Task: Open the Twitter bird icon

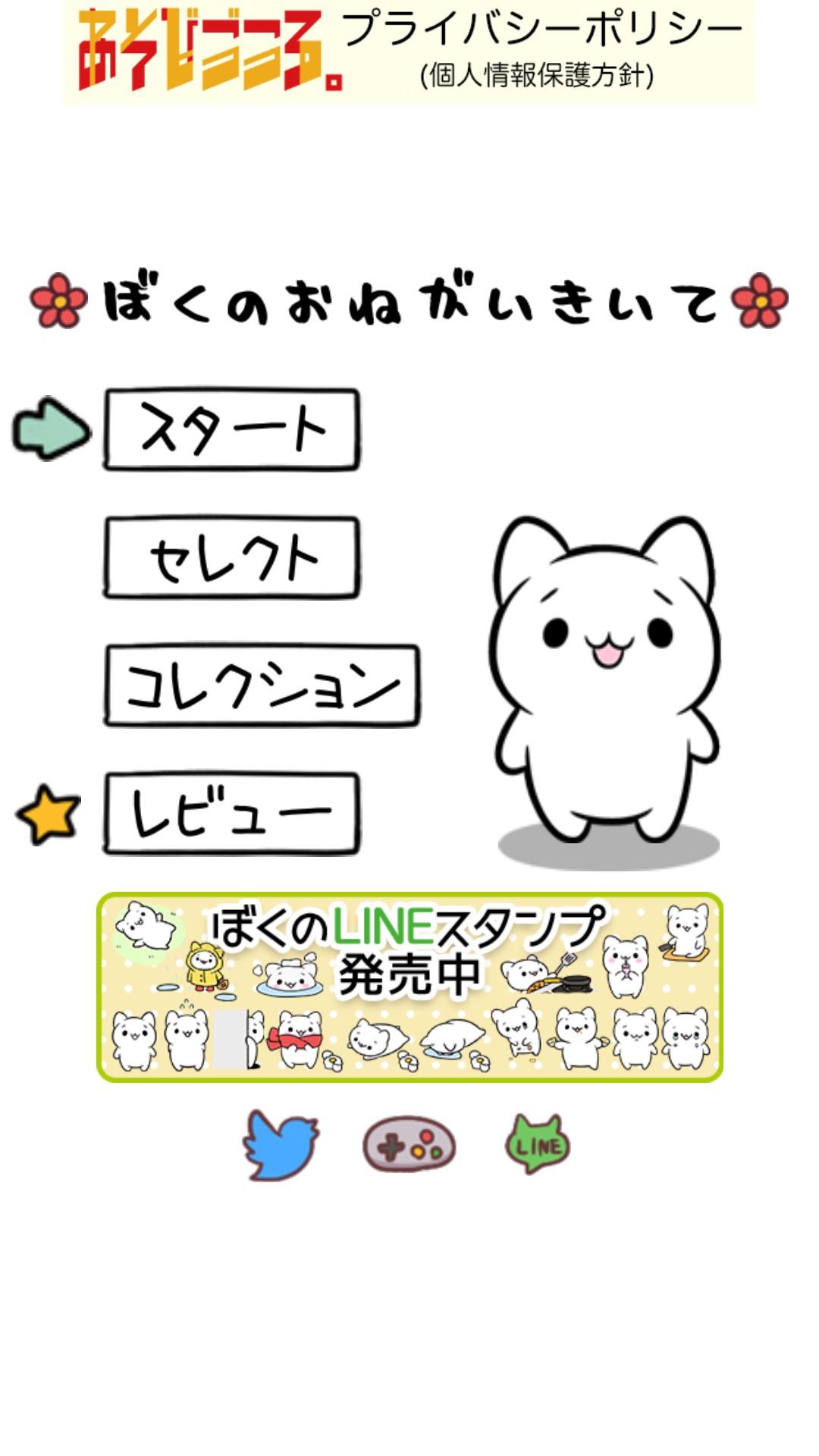Action: [281, 1145]
